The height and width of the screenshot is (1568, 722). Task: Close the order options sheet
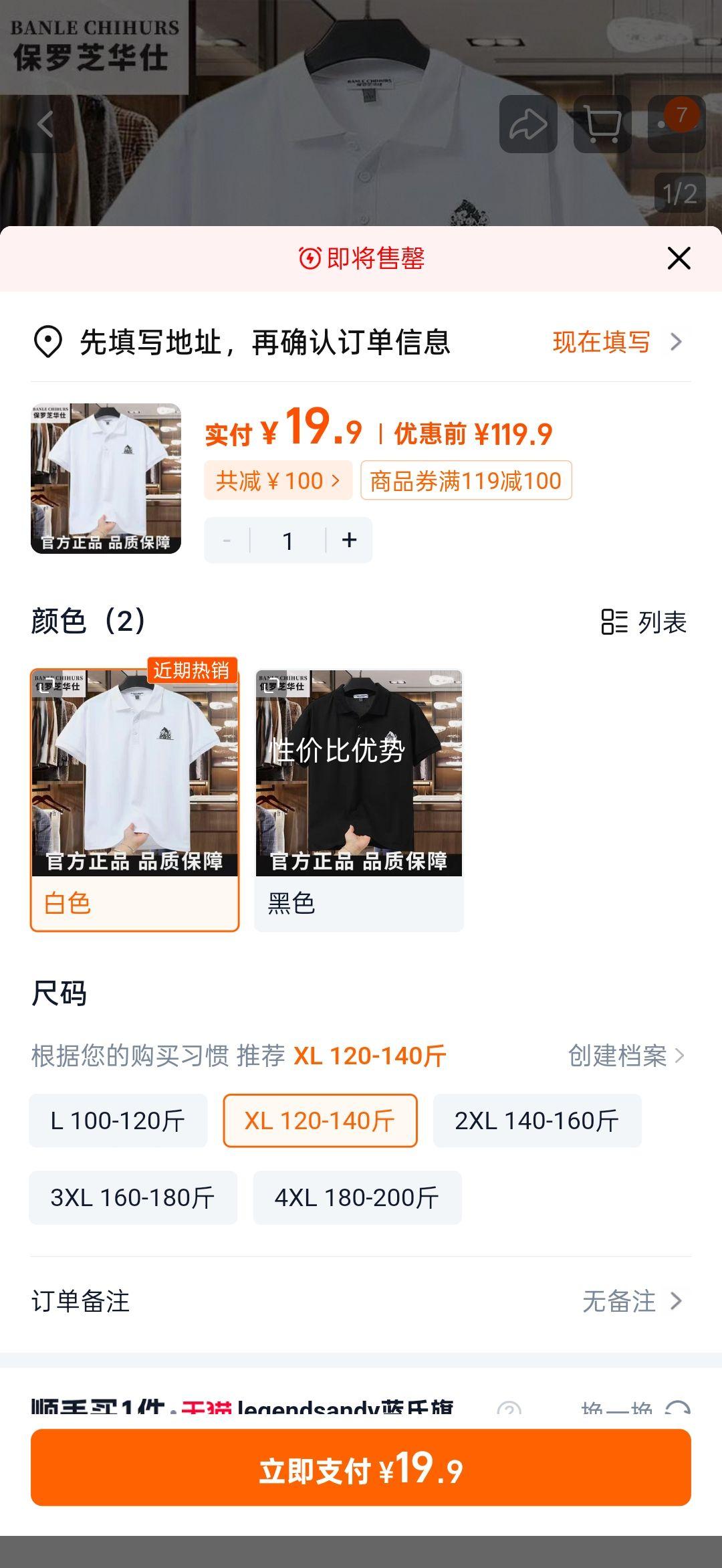(x=679, y=258)
